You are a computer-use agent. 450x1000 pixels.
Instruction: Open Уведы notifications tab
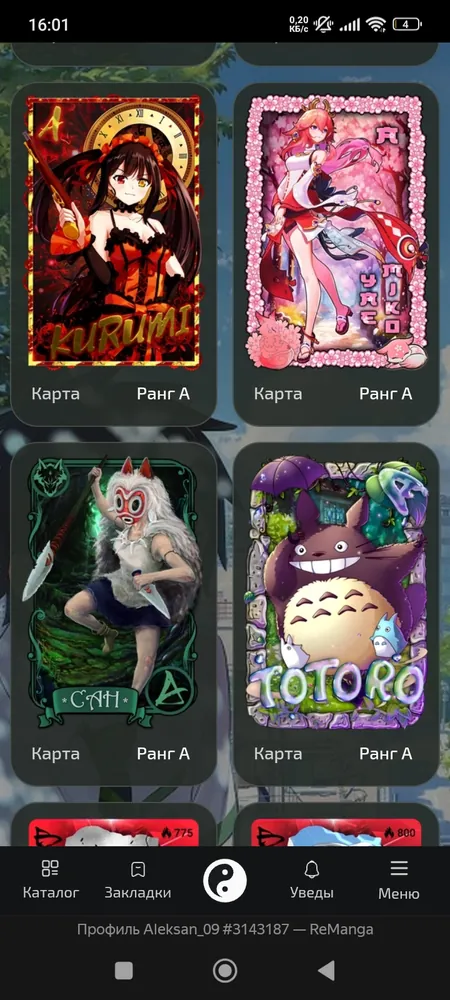point(312,880)
